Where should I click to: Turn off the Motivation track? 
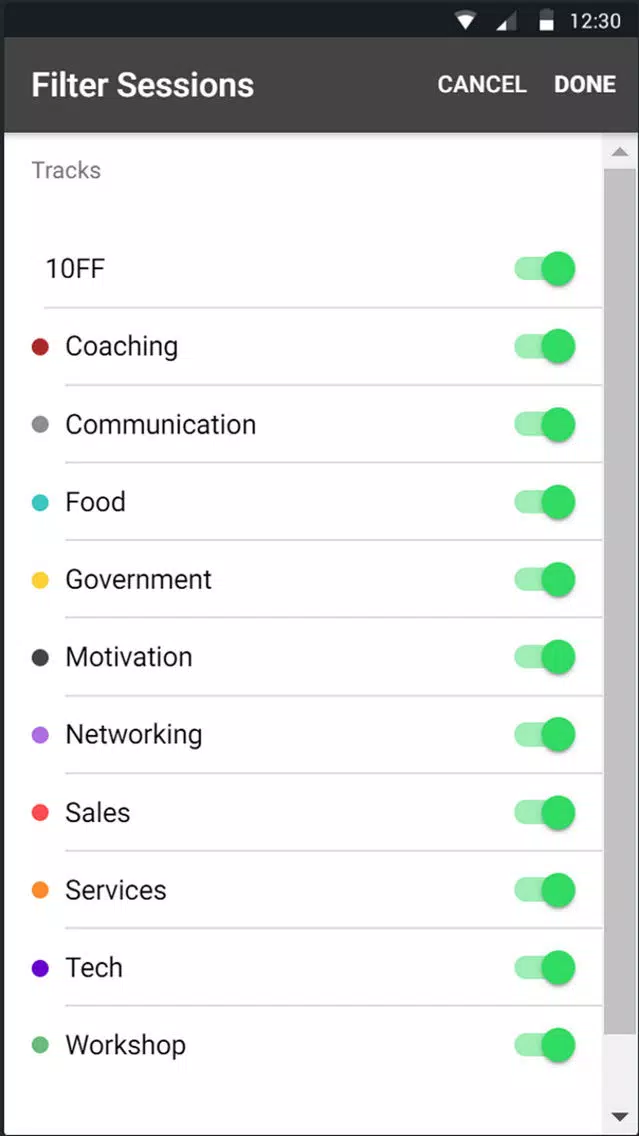pos(545,656)
